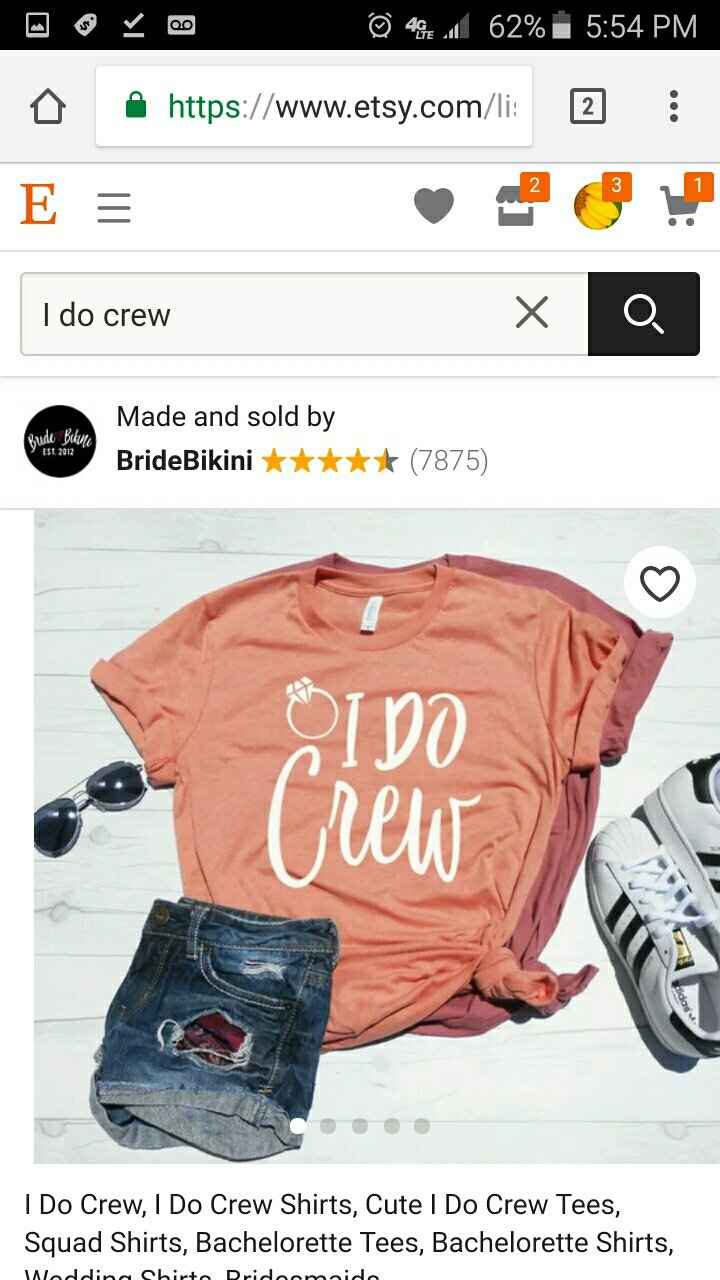Go to the browser home page

(x=48, y=106)
